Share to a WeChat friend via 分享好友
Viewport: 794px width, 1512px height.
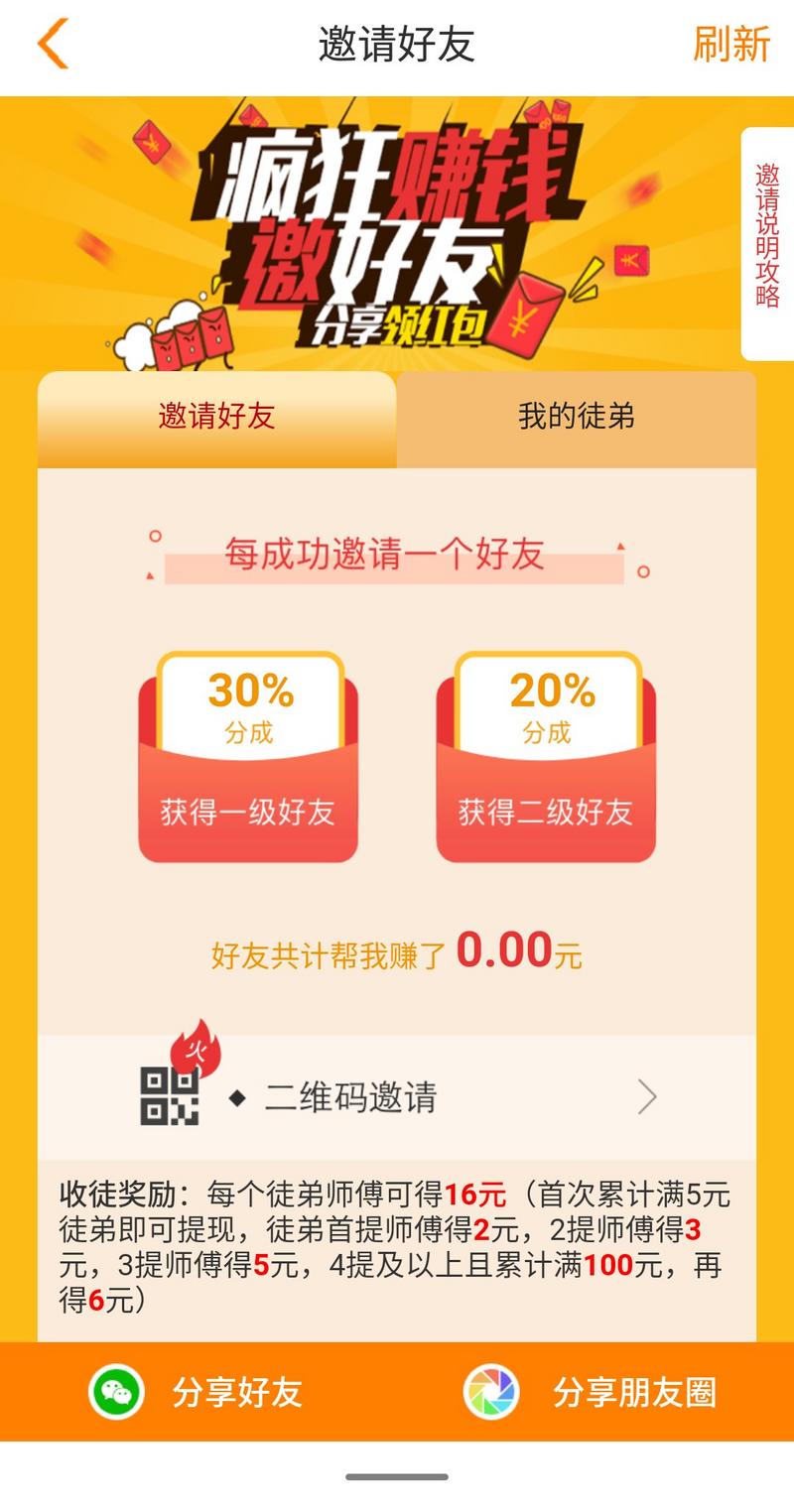coord(198,1392)
